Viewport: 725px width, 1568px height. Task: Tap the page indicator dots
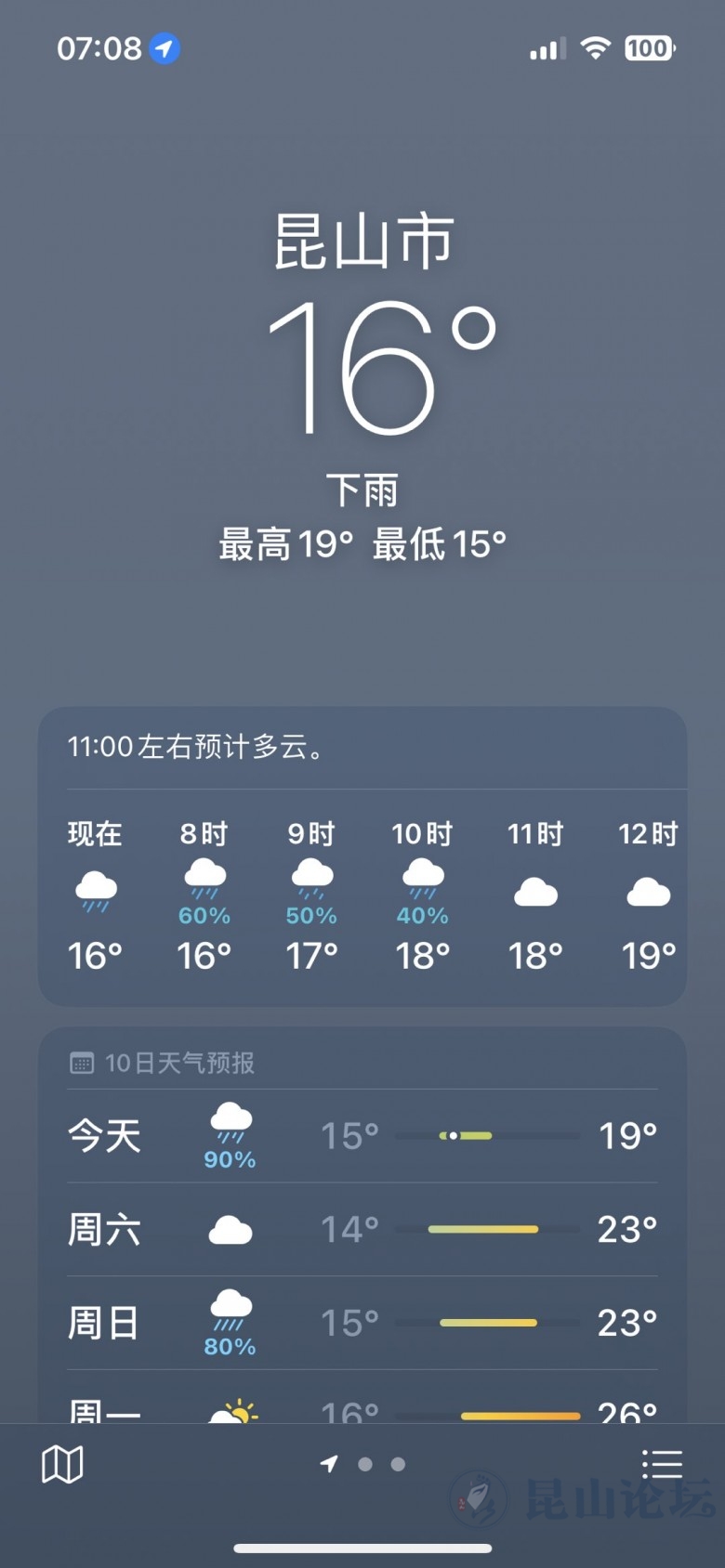pyautogui.click(x=364, y=1465)
